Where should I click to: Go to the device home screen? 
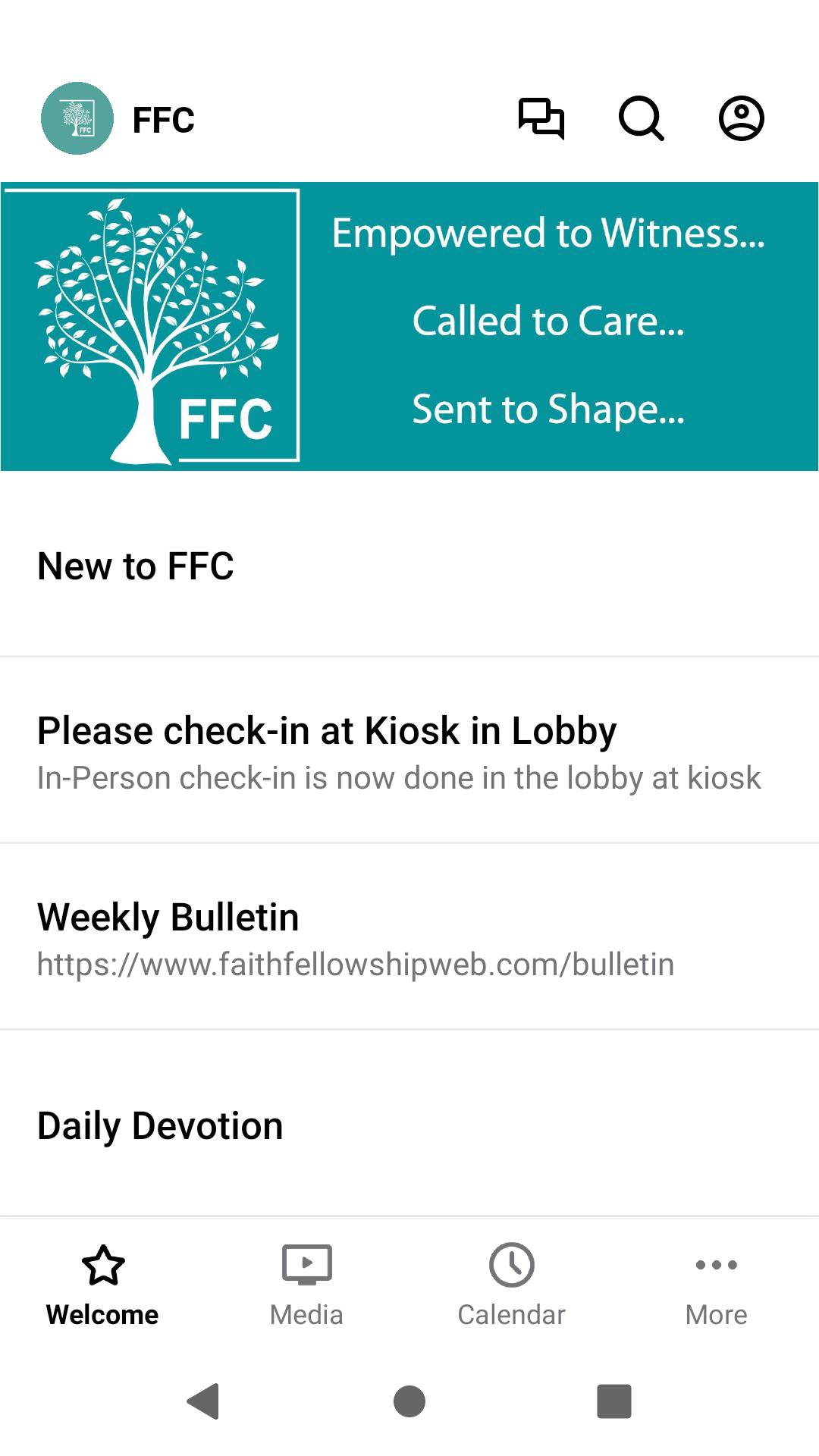pos(409,1401)
